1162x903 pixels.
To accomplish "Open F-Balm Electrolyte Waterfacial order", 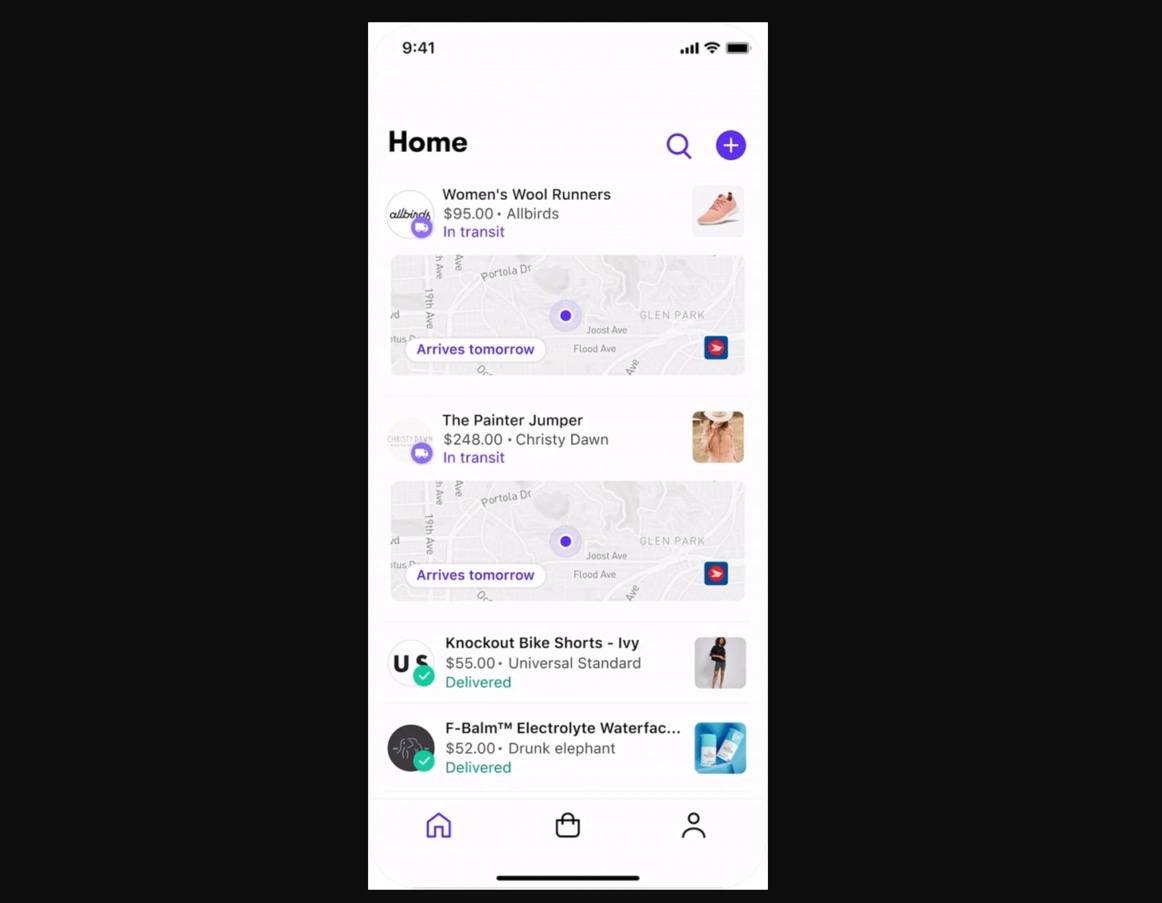I will (x=560, y=747).
